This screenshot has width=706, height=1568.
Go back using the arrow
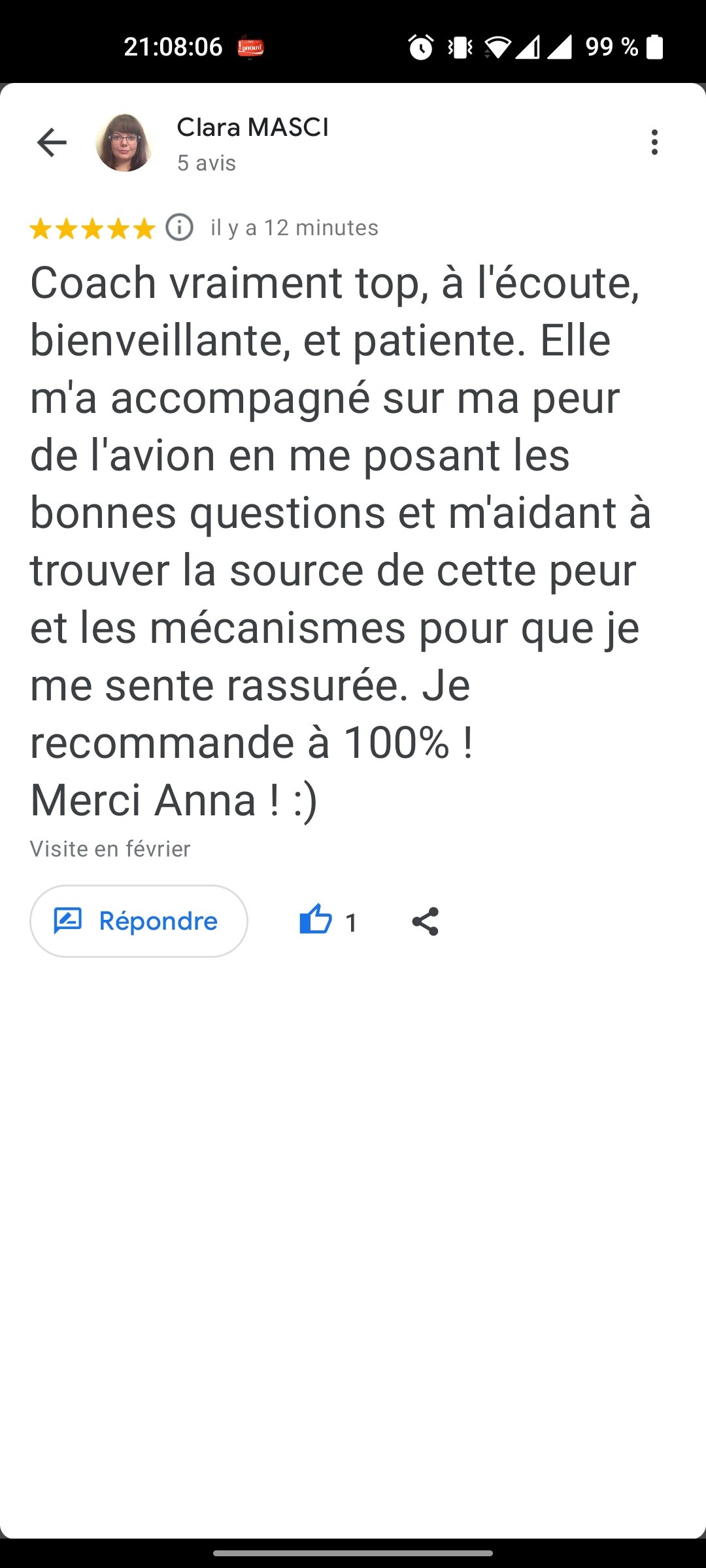[52, 142]
